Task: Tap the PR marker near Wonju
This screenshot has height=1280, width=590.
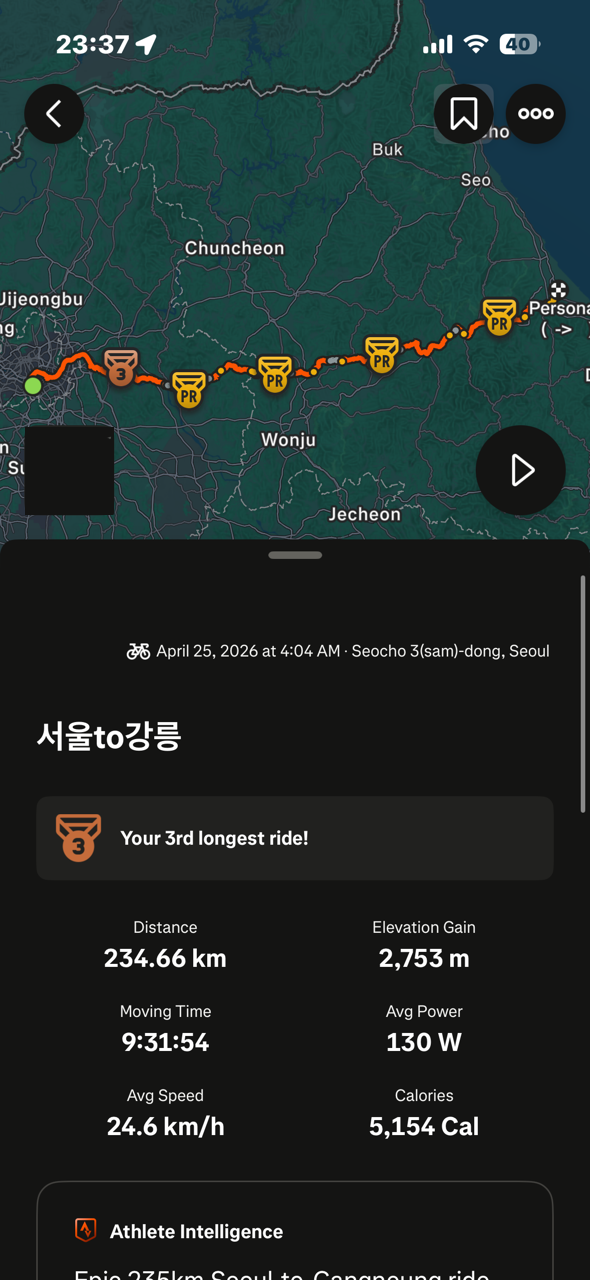Action: (x=275, y=374)
